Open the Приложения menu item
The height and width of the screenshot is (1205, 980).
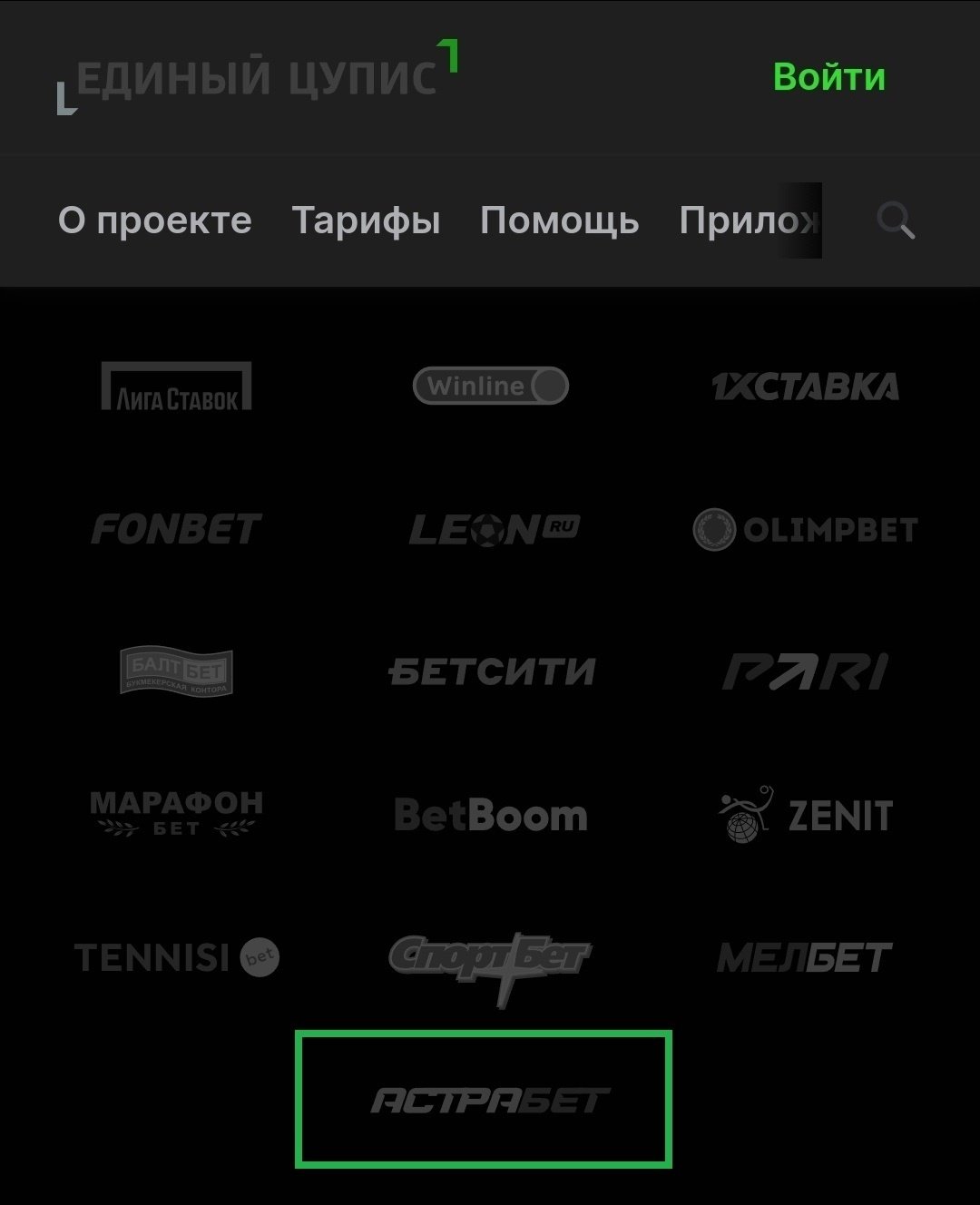(x=749, y=220)
